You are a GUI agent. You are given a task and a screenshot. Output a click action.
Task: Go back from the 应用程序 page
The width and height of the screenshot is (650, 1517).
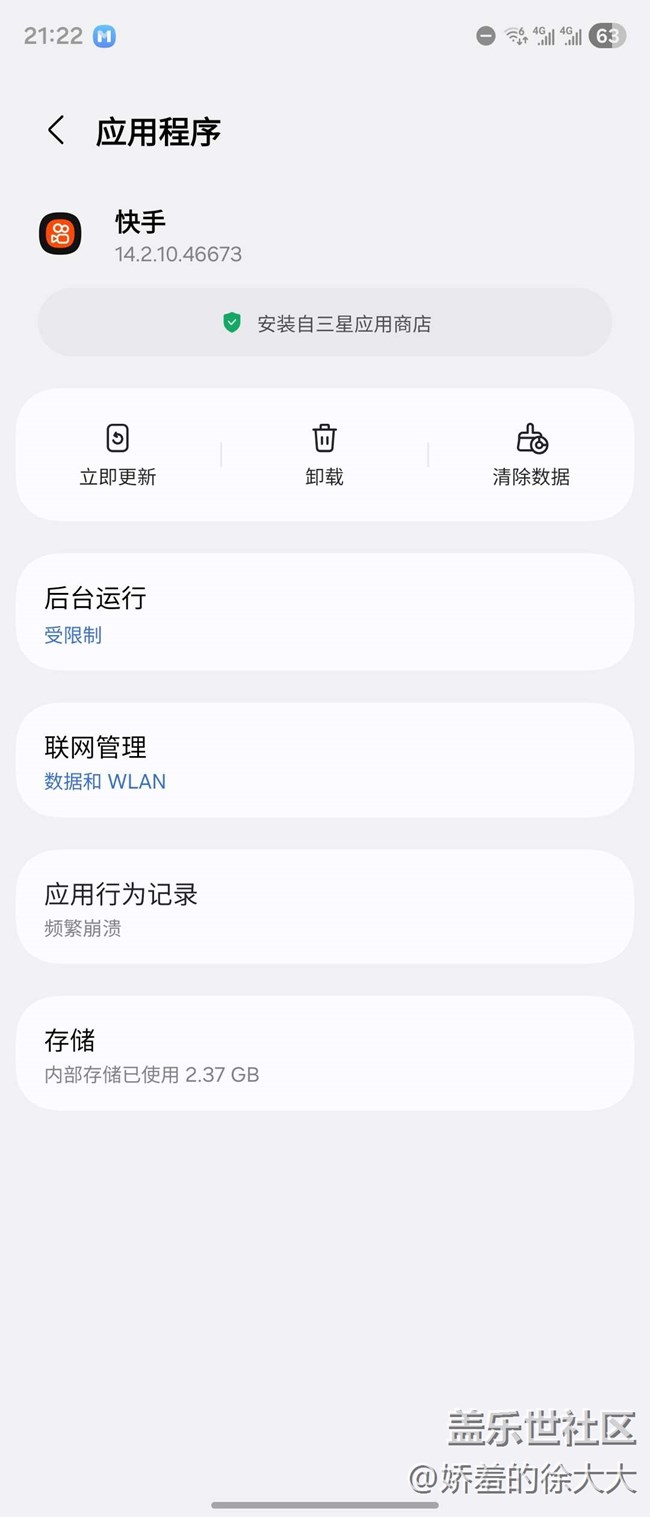point(56,131)
